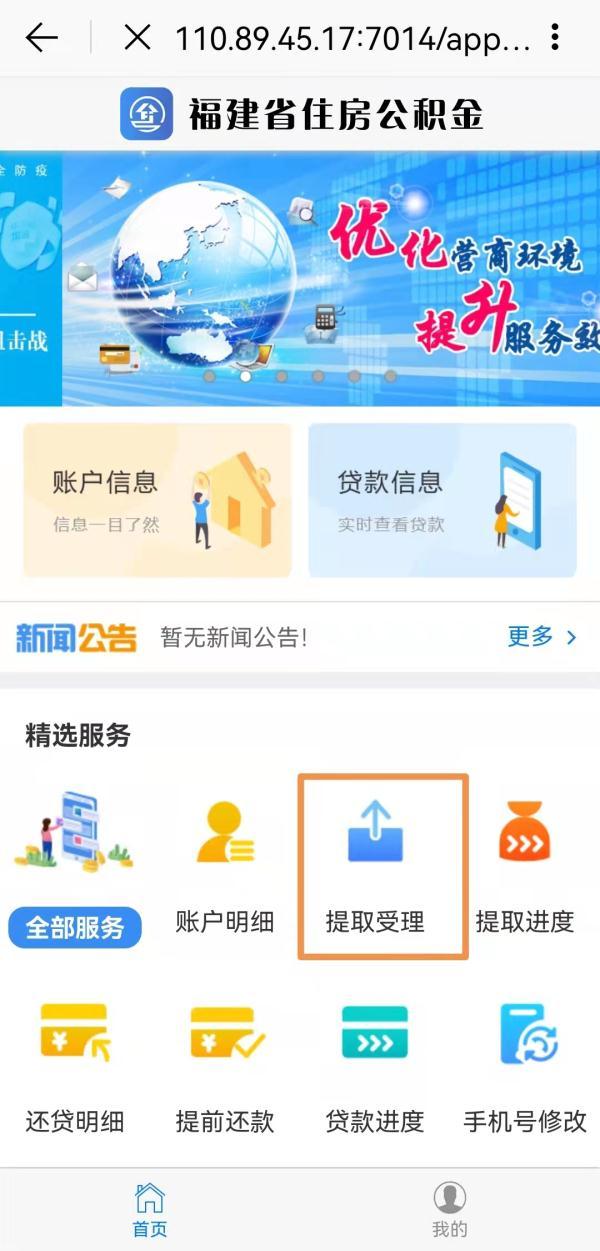Close the web page with X
600x1251 pixels.
(x=137, y=39)
